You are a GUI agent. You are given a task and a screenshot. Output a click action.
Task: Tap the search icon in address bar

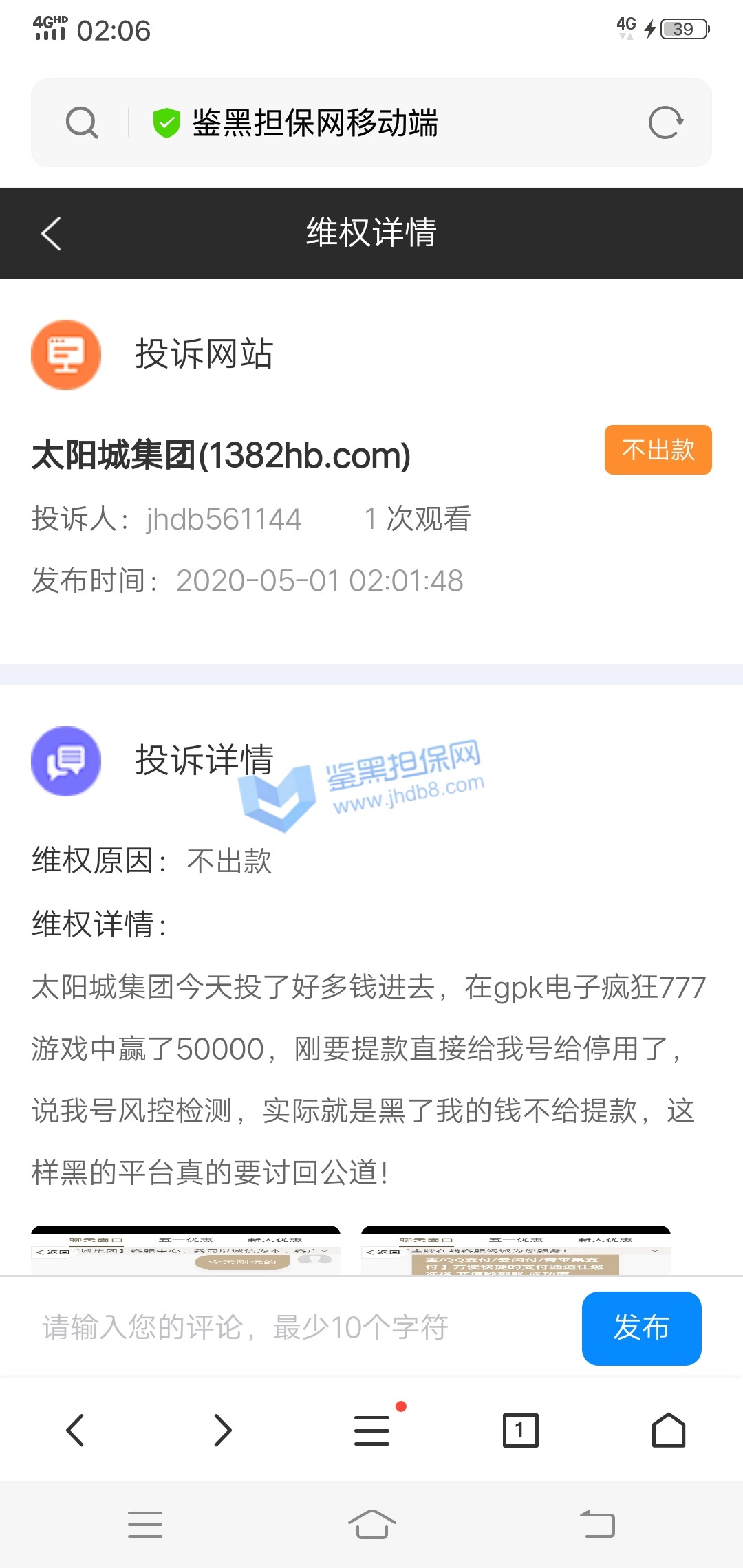82,123
